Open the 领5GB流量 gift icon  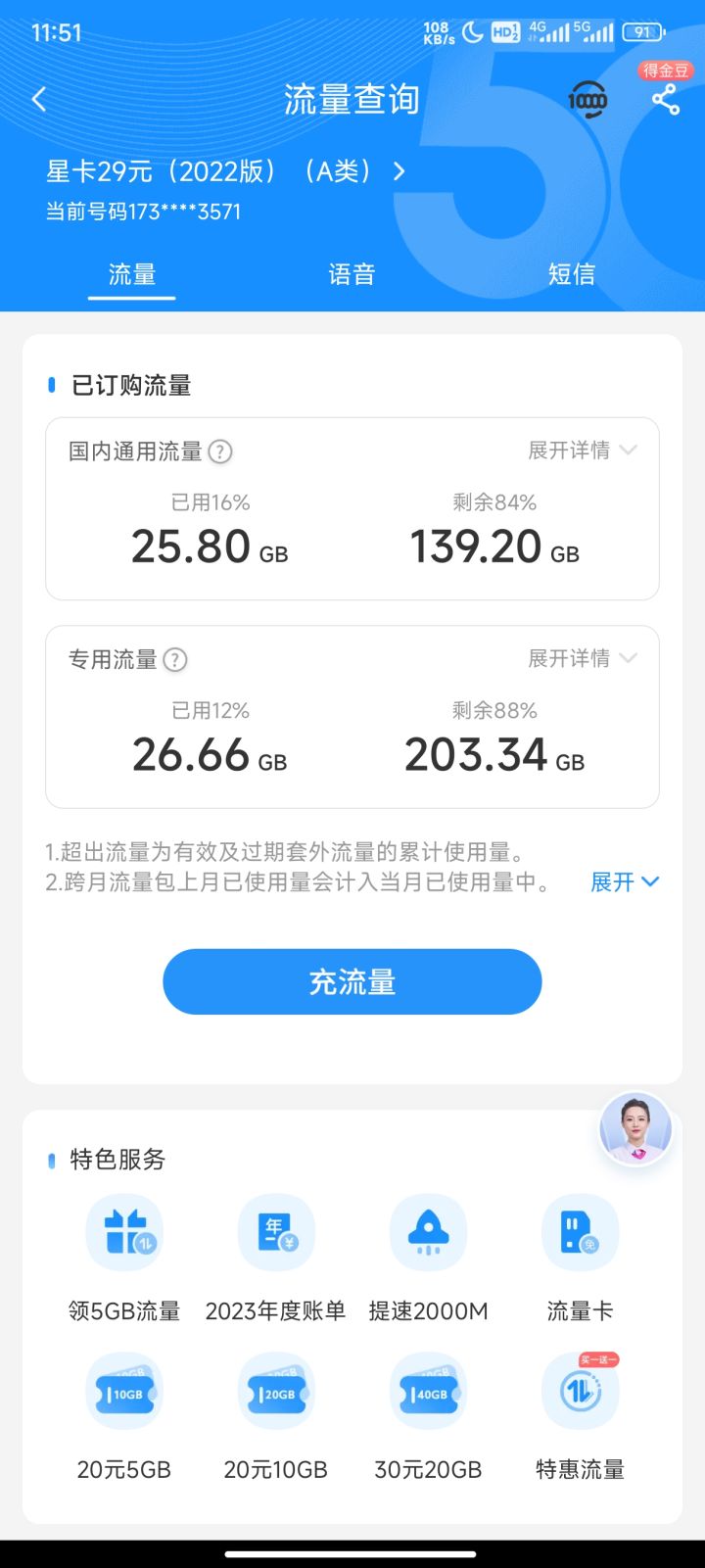[x=123, y=1233]
